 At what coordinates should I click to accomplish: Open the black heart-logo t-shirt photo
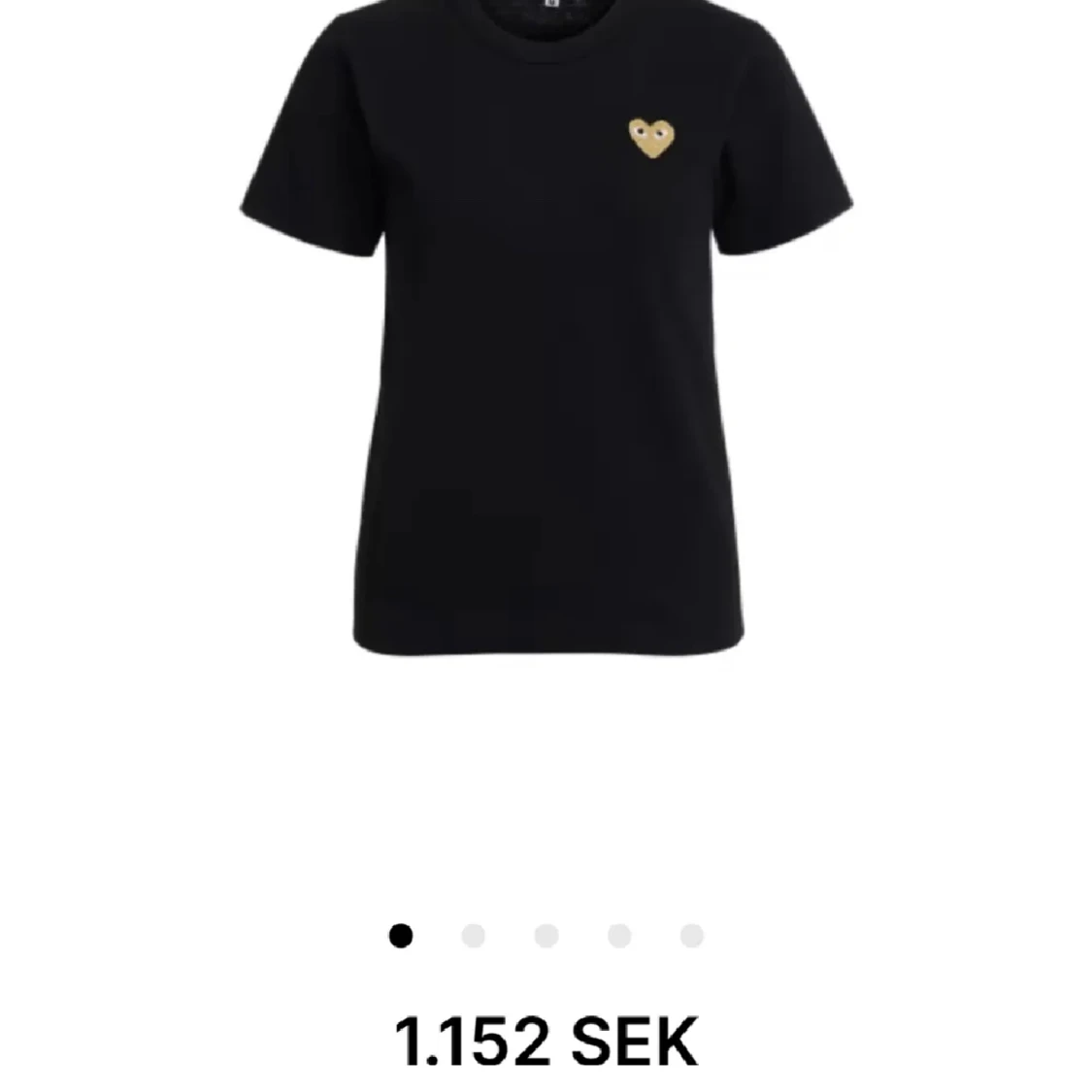(x=546, y=330)
